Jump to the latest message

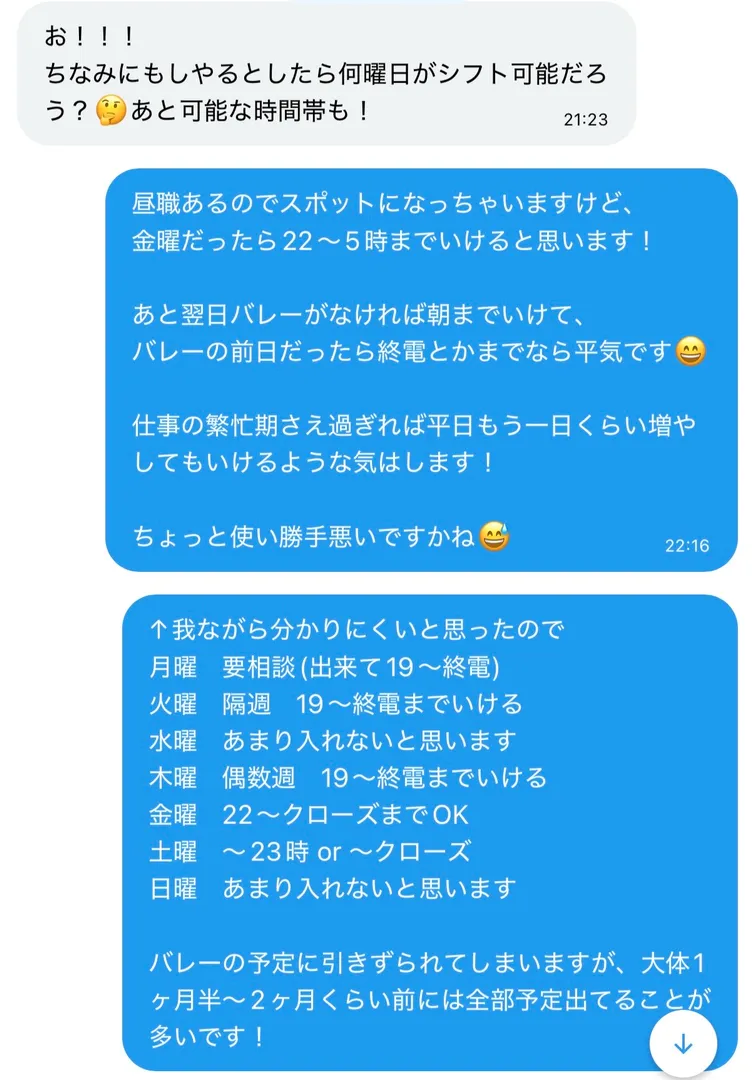click(684, 1044)
